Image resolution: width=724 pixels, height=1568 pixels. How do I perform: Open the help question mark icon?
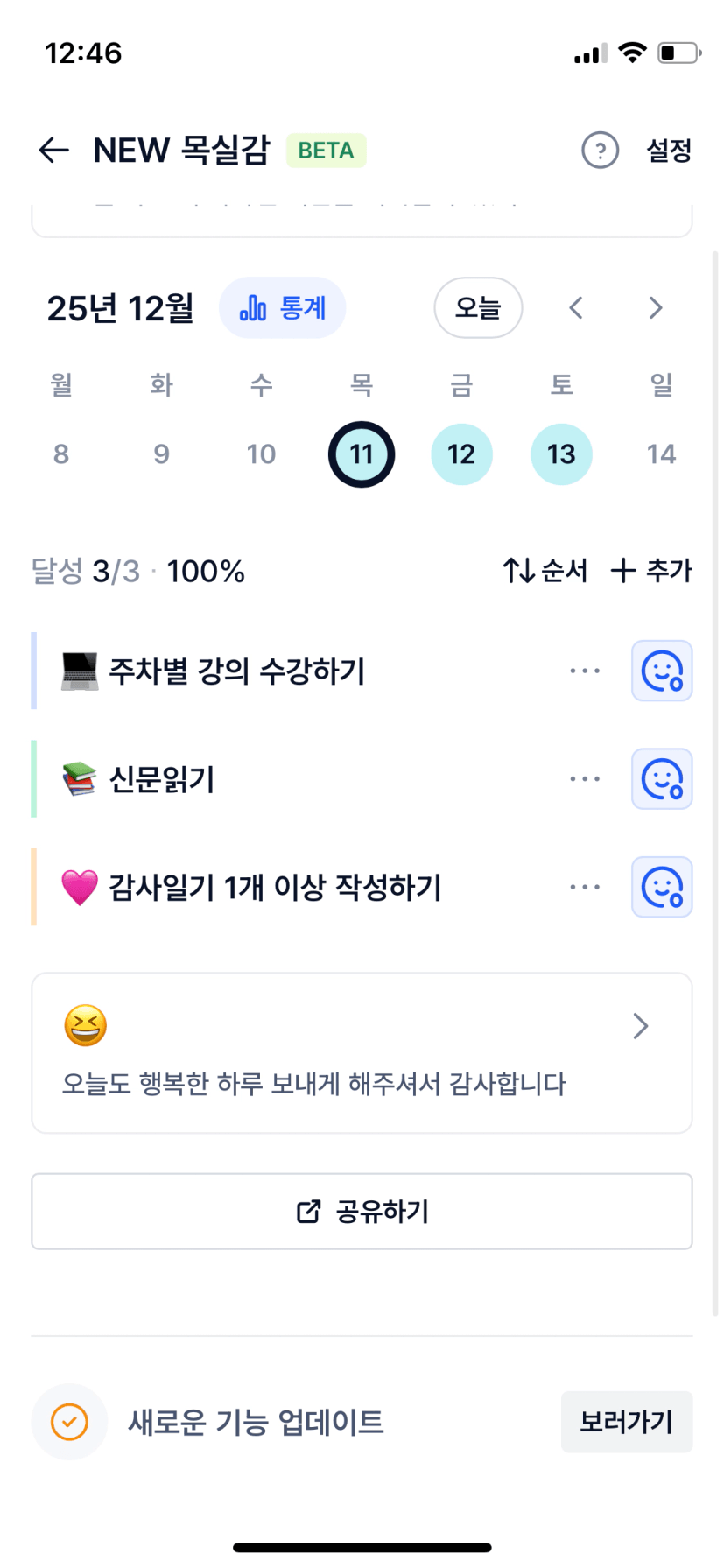[x=600, y=151]
